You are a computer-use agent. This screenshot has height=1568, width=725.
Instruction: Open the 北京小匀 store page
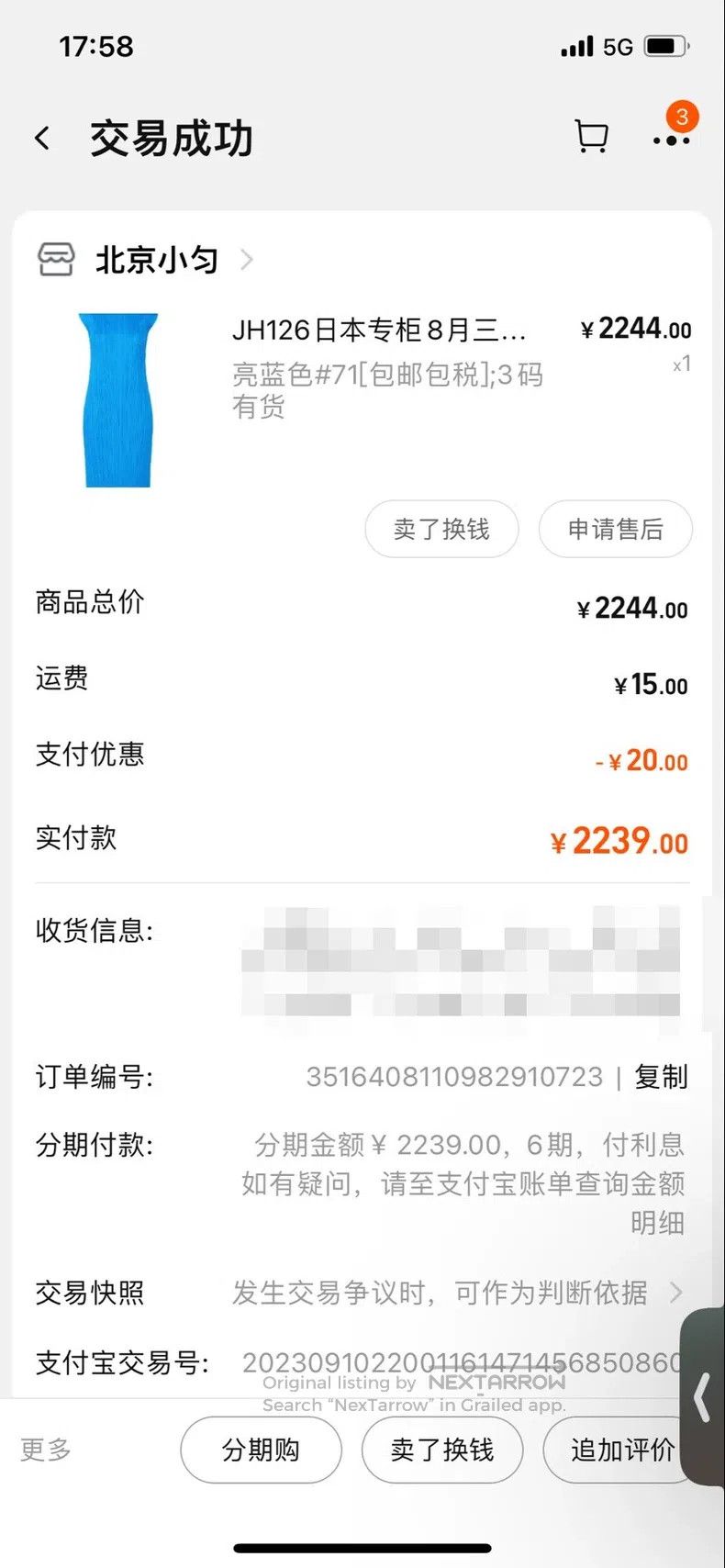coord(145,260)
